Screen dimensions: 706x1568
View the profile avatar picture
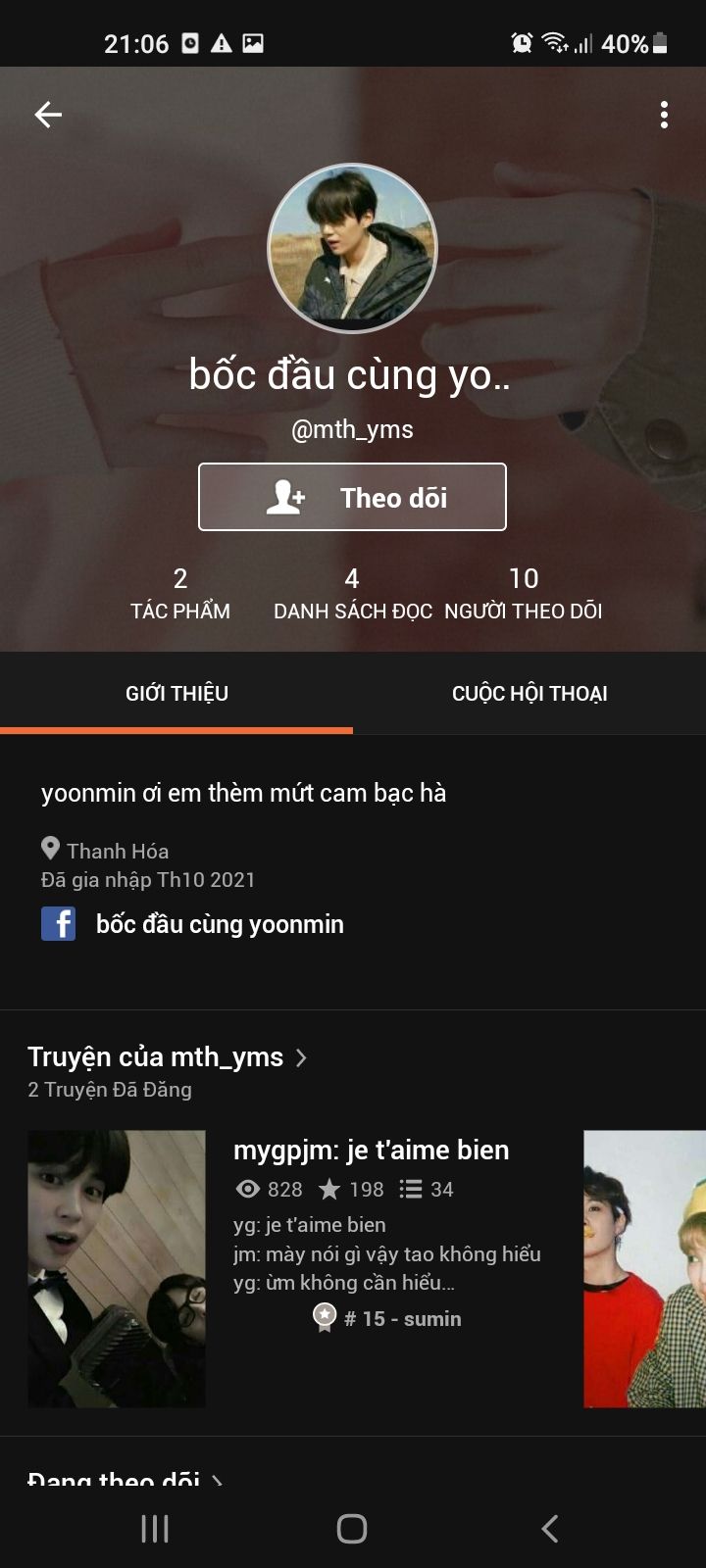point(352,248)
